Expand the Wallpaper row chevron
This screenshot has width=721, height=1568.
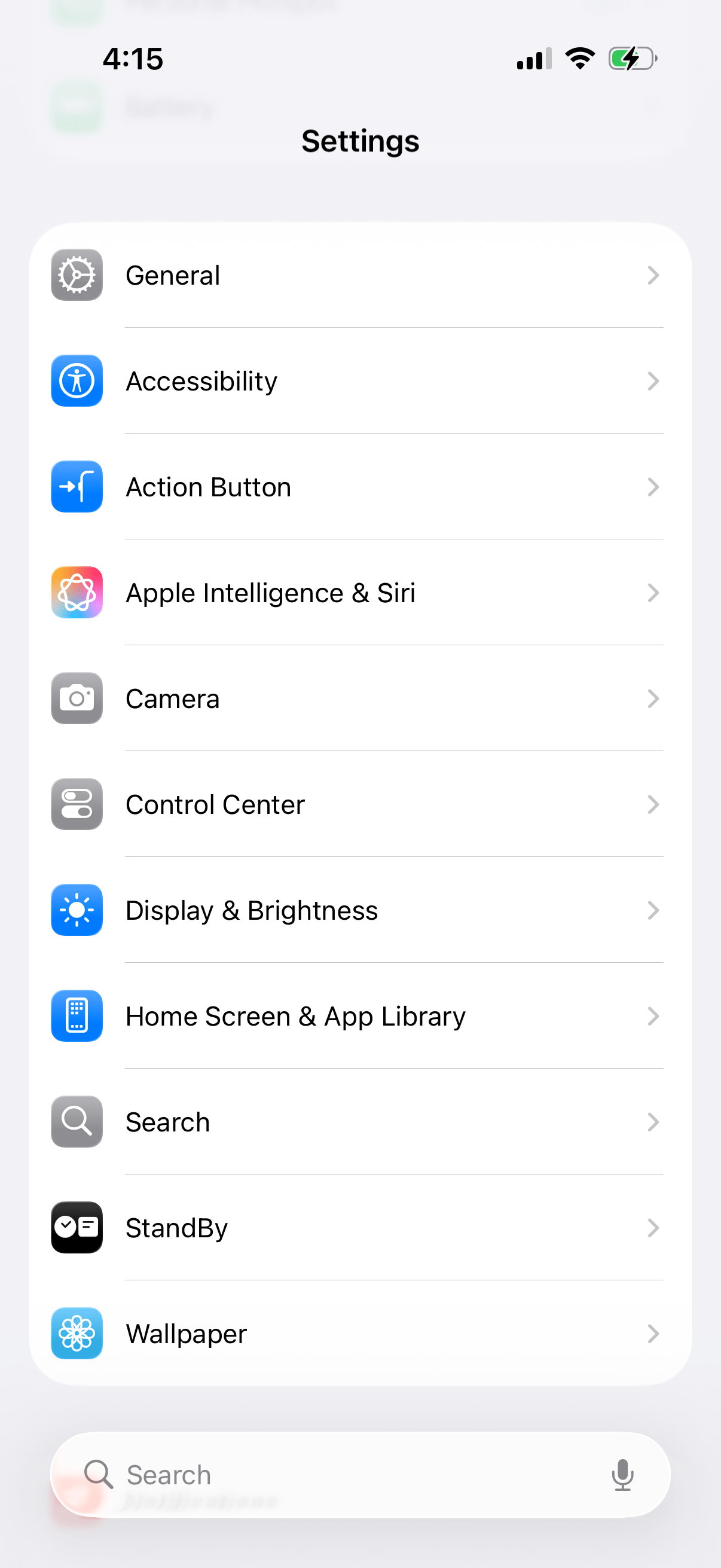[653, 1334]
